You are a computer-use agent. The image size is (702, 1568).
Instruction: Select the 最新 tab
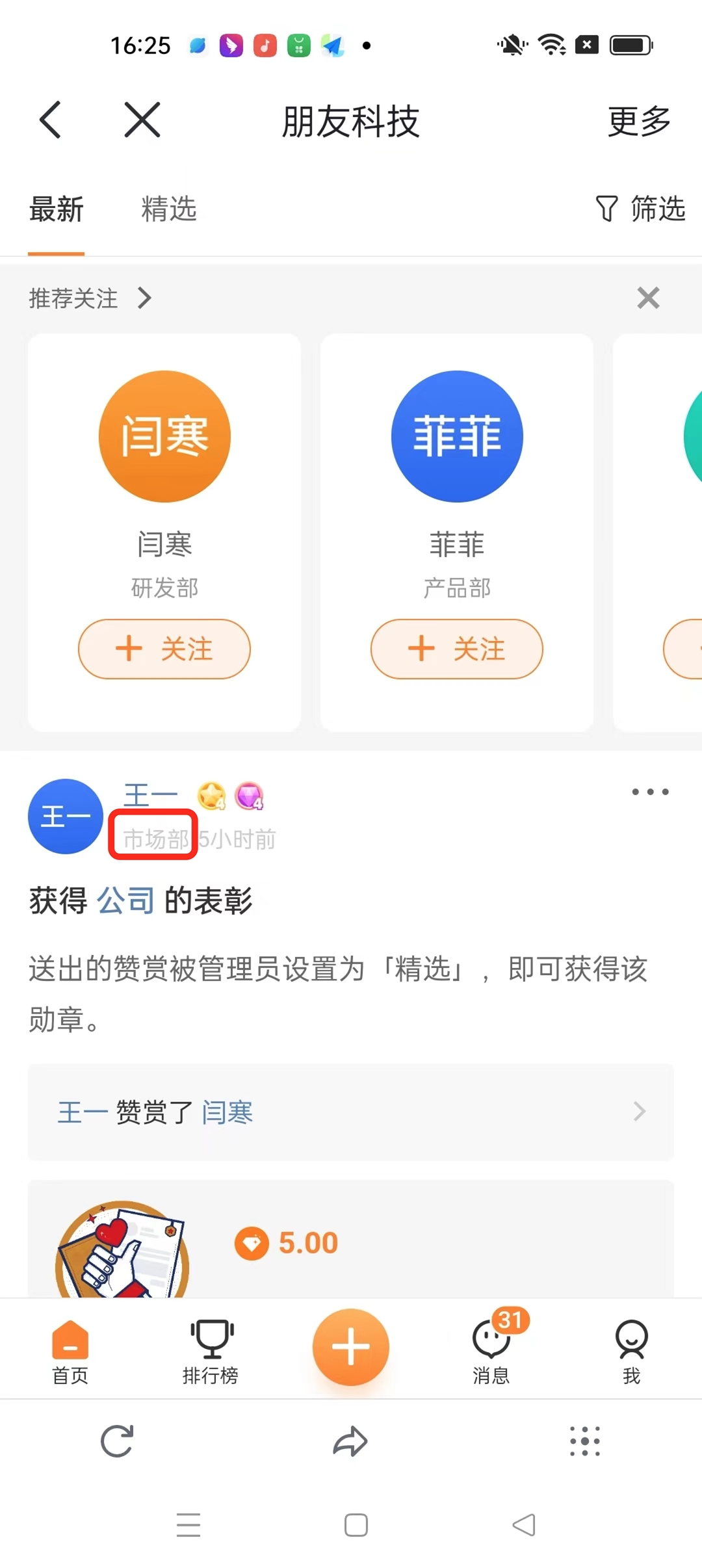point(56,209)
